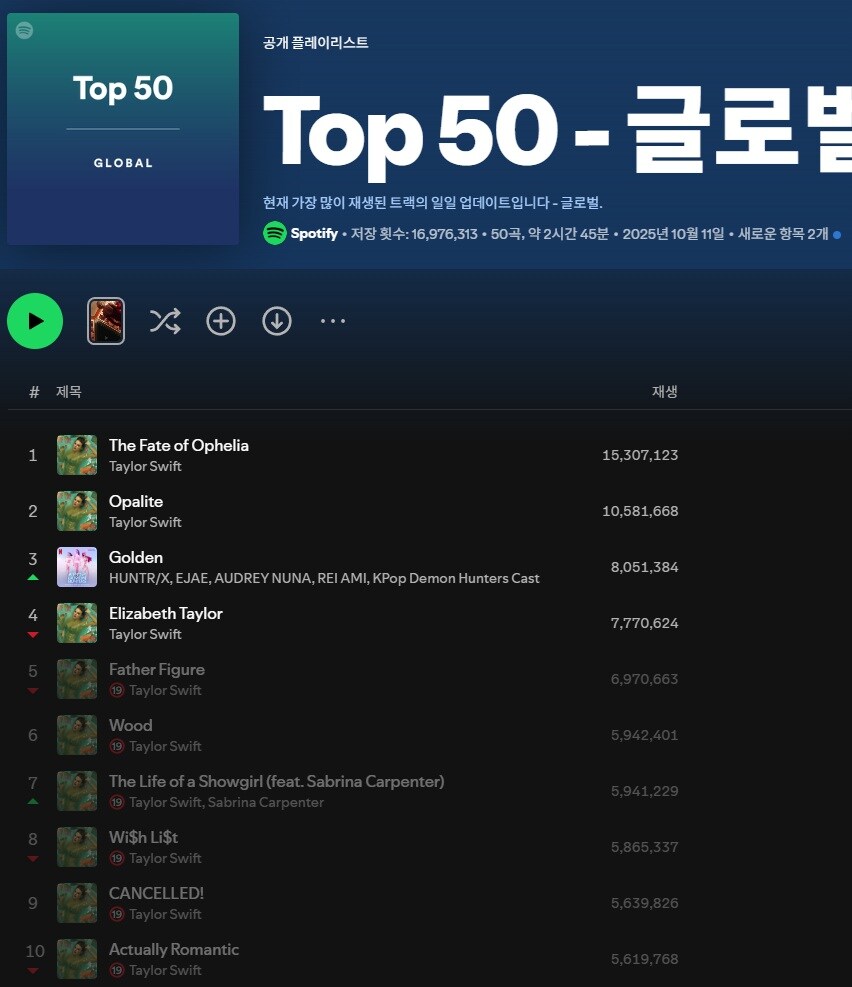Play the Top 50 Global playlist
Image resolution: width=852 pixels, height=987 pixels.
[x=35, y=321]
